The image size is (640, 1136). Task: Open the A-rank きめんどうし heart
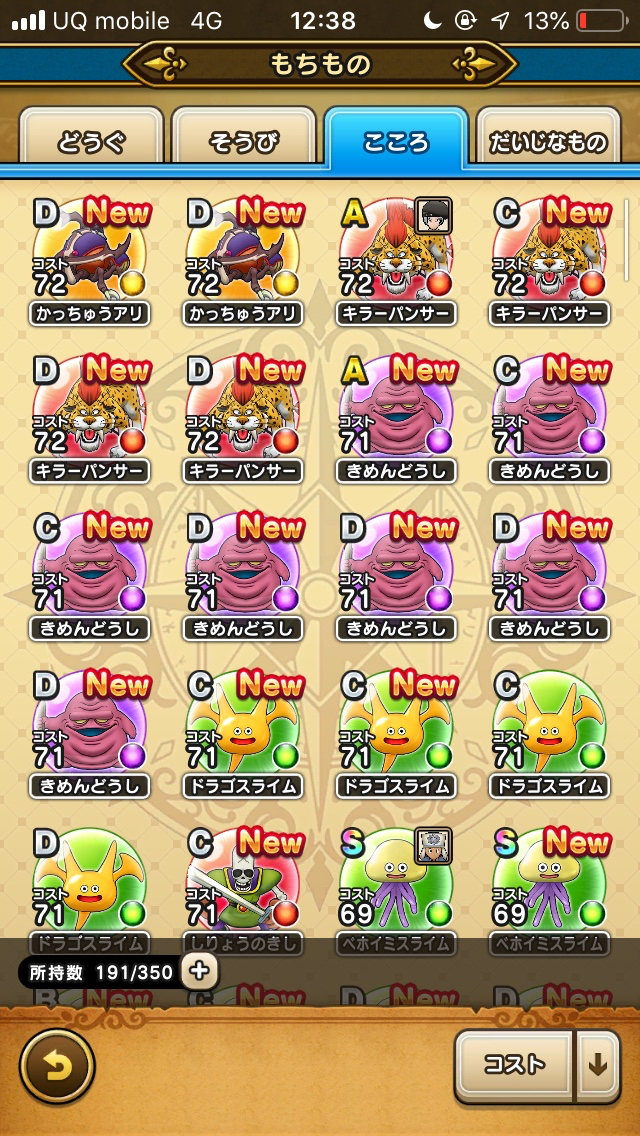coord(396,419)
